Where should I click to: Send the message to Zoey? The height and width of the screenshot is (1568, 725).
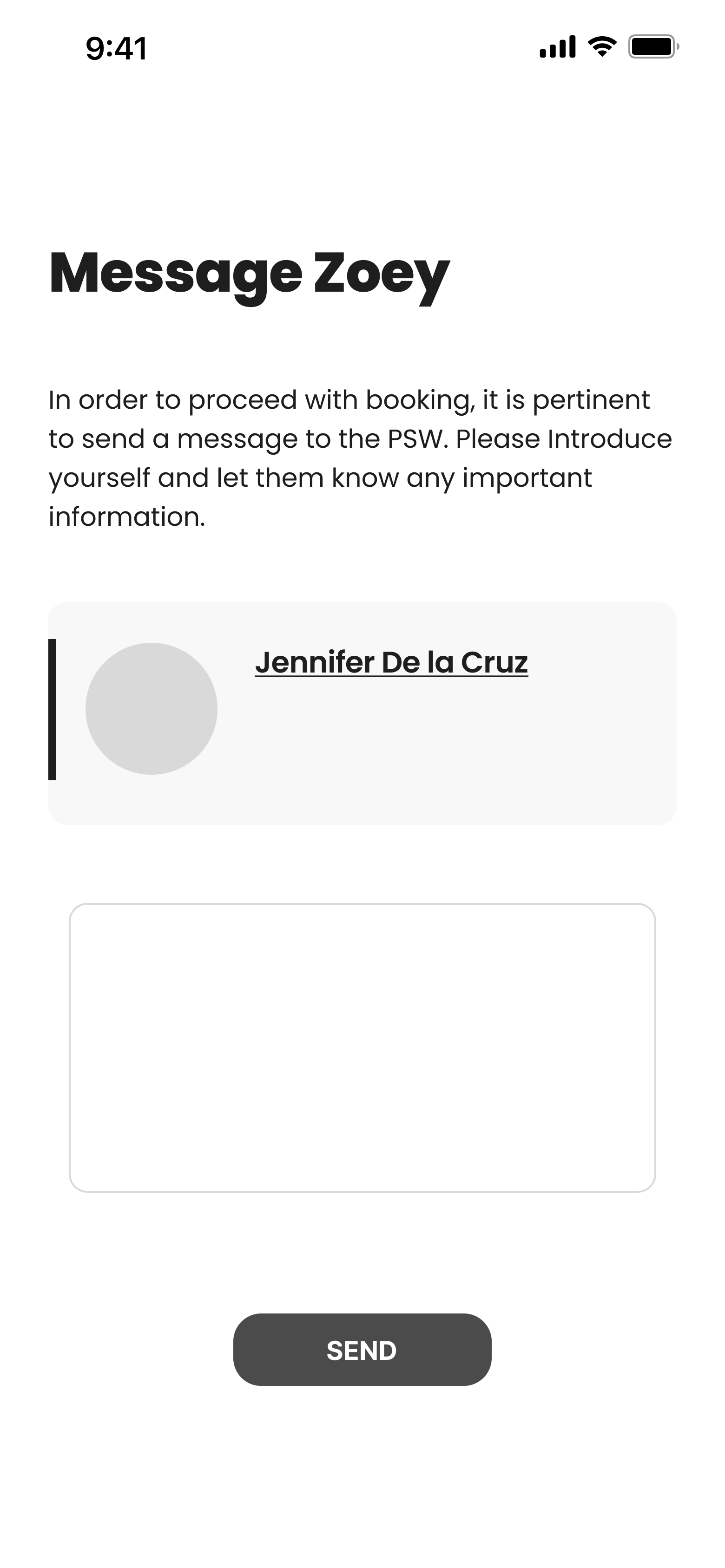coord(362,1350)
